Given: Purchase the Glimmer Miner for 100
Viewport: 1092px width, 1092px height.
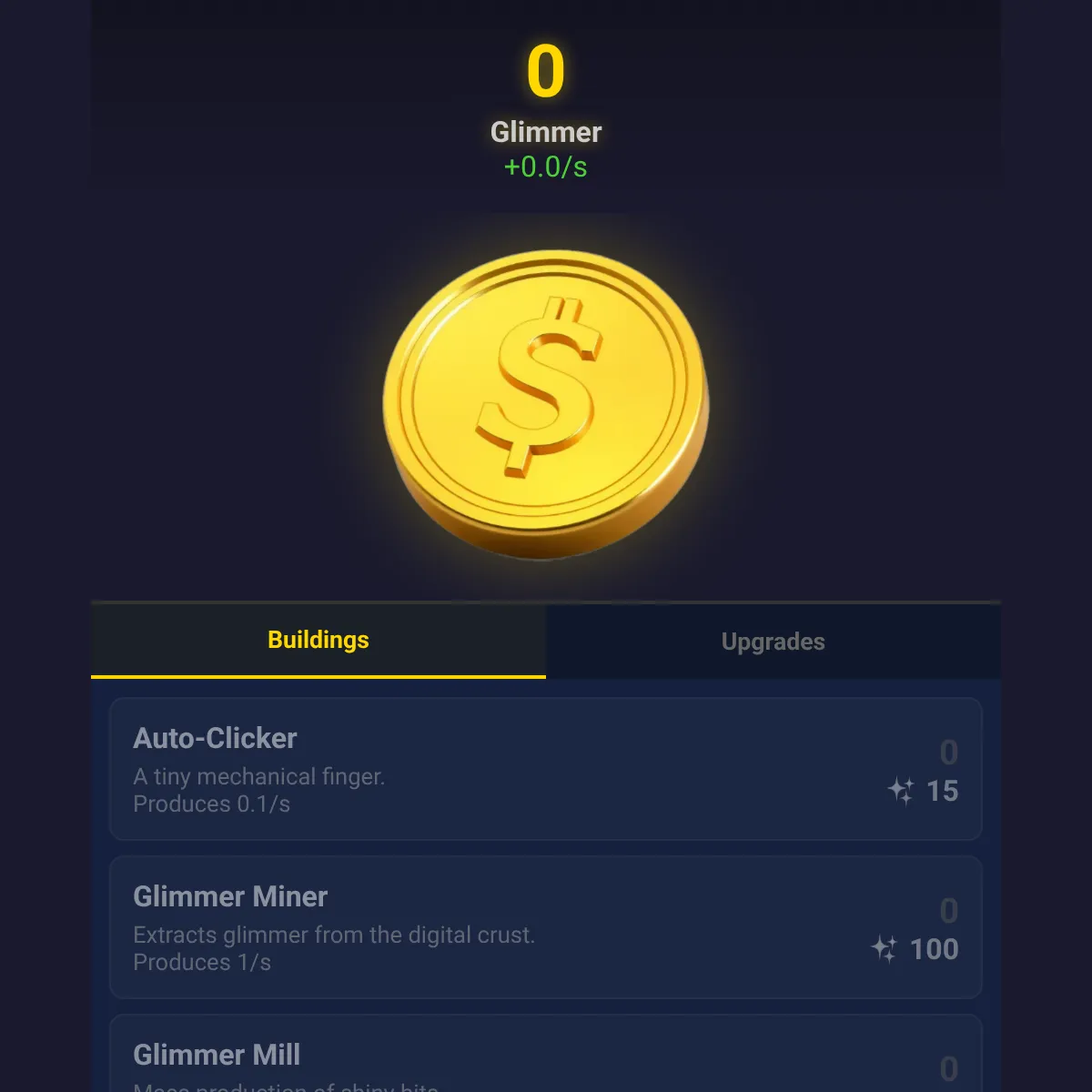Looking at the screenshot, I should tap(546, 927).
